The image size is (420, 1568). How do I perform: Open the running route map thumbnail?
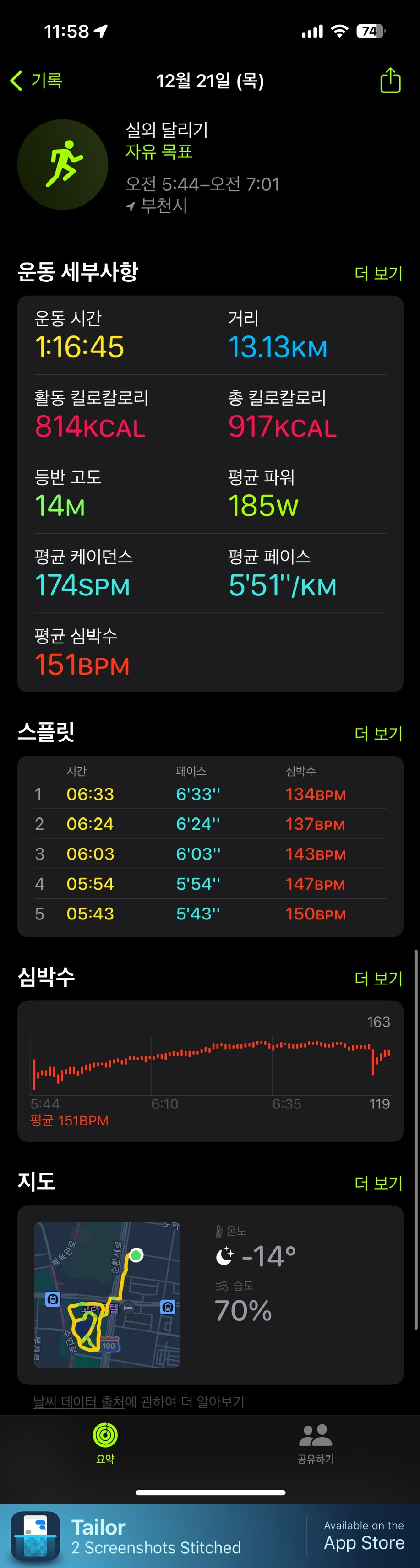[107, 1294]
